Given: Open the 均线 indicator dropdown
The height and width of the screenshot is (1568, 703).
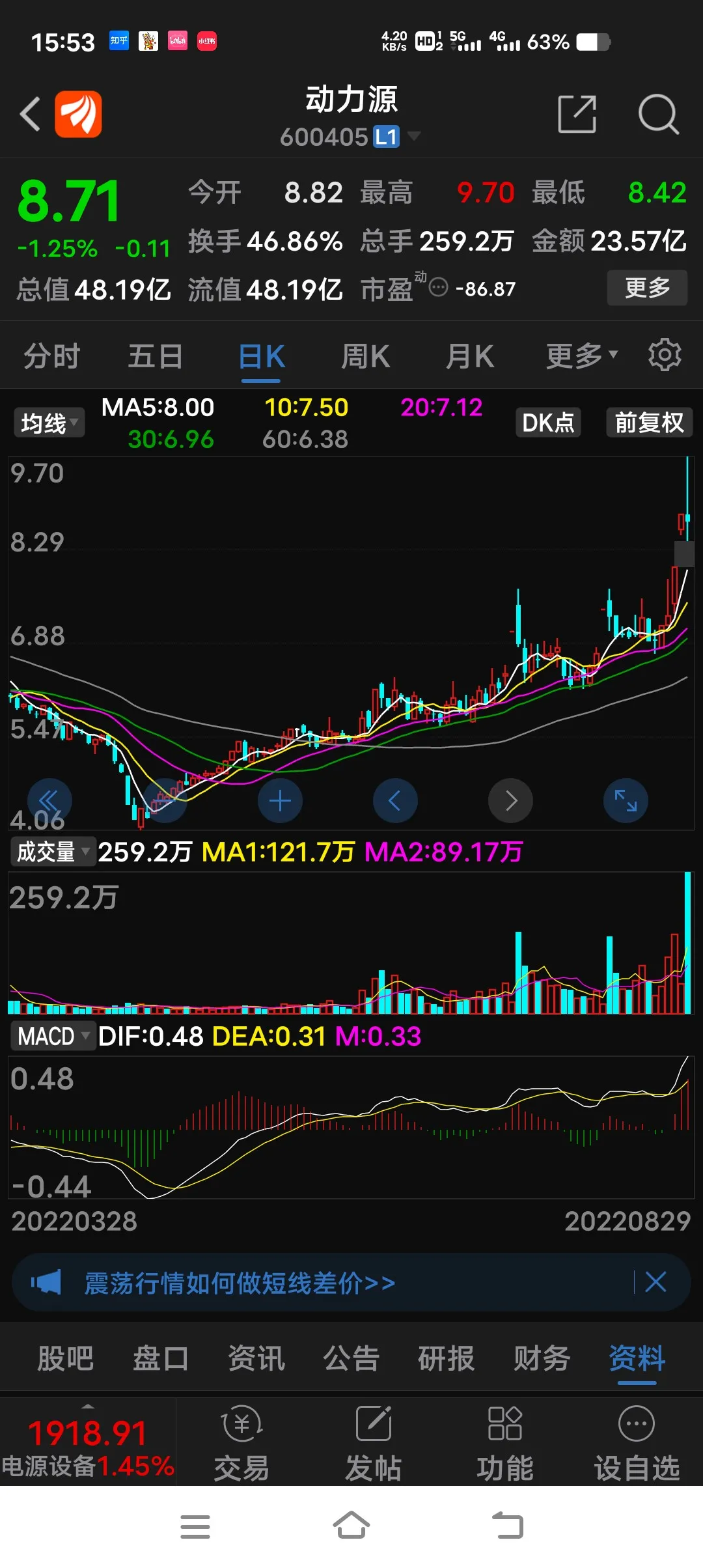Looking at the screenshot, I should coord(49,423).
